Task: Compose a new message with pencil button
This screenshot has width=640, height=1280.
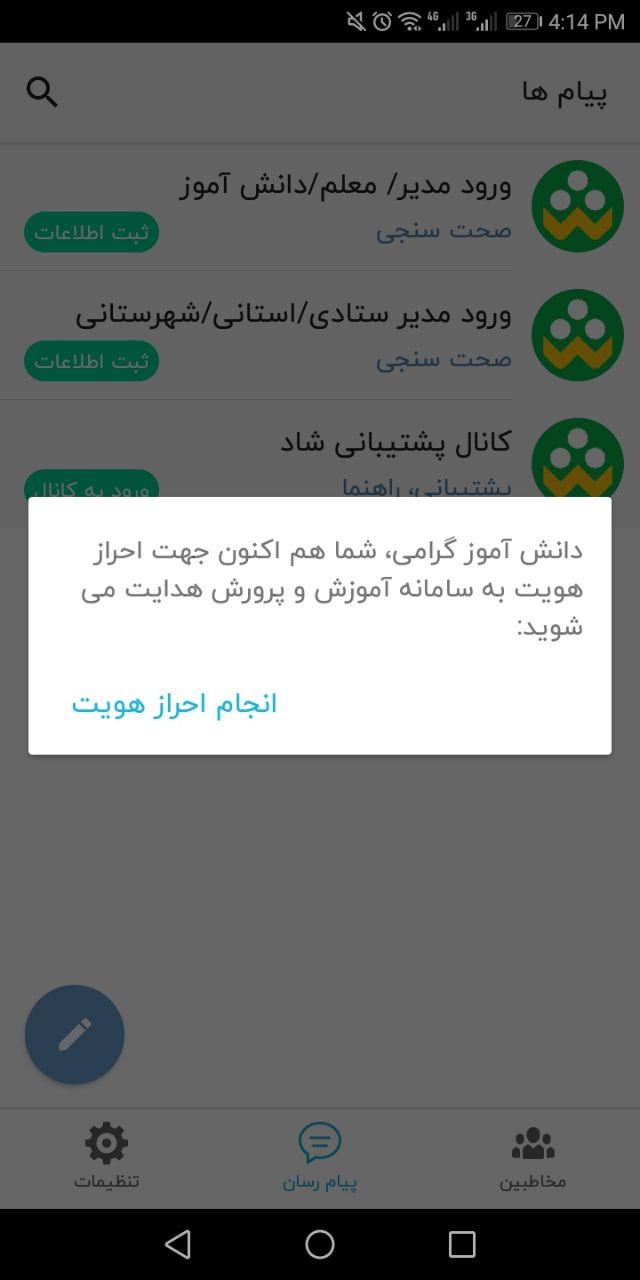Action: (75, 1035)
